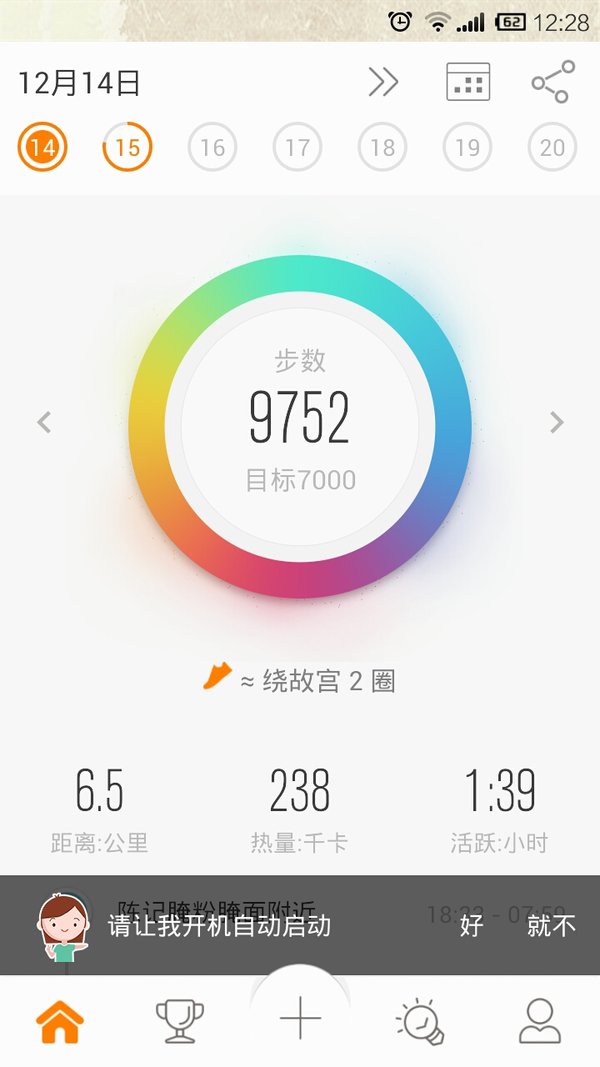Select day 17 in the date strip
This screenshot has height=1067, width=600.
pyautogui.click(x=297, y=147)
